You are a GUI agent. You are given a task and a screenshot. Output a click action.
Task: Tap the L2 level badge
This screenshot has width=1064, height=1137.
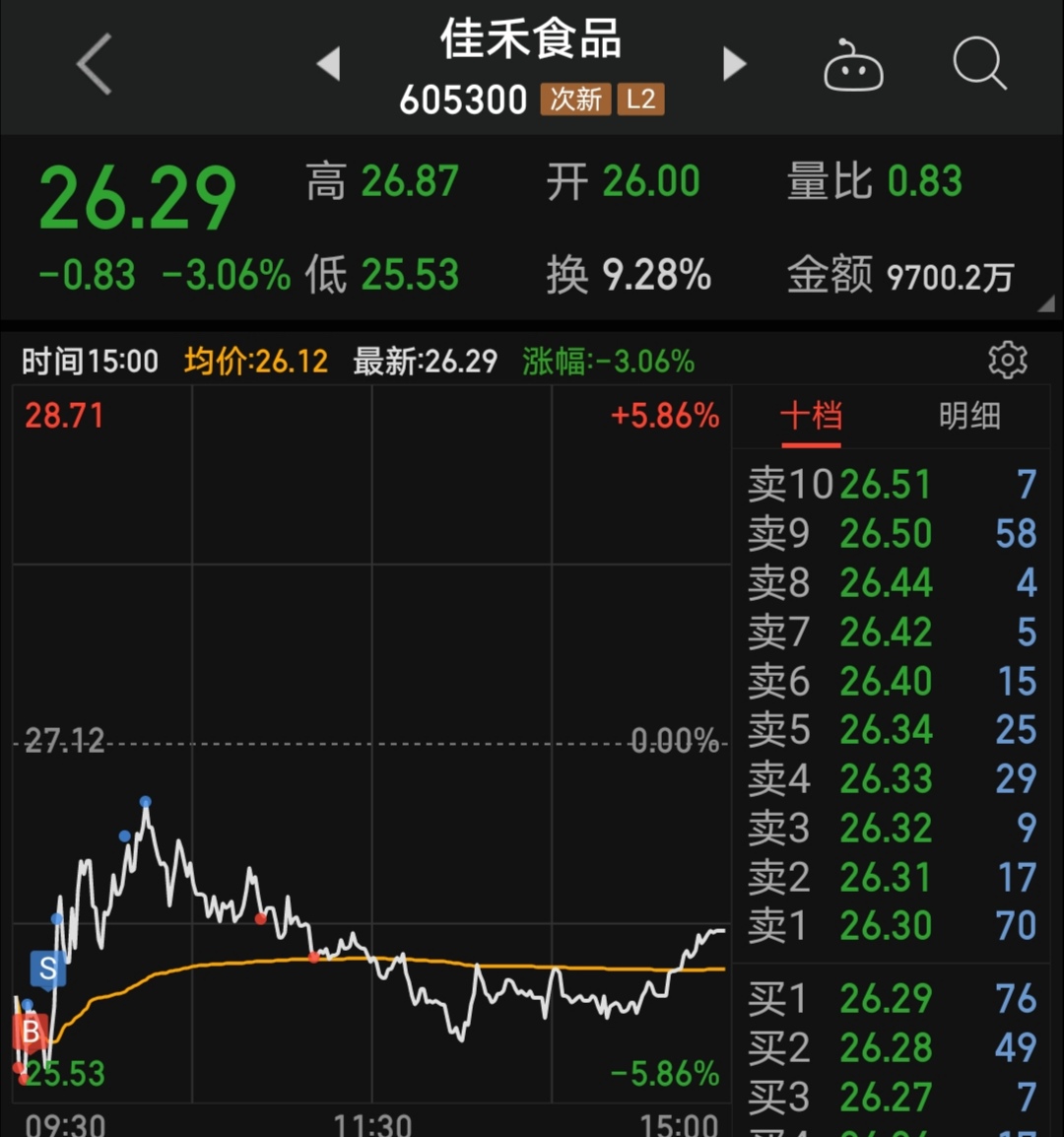[x=642, y=99]
